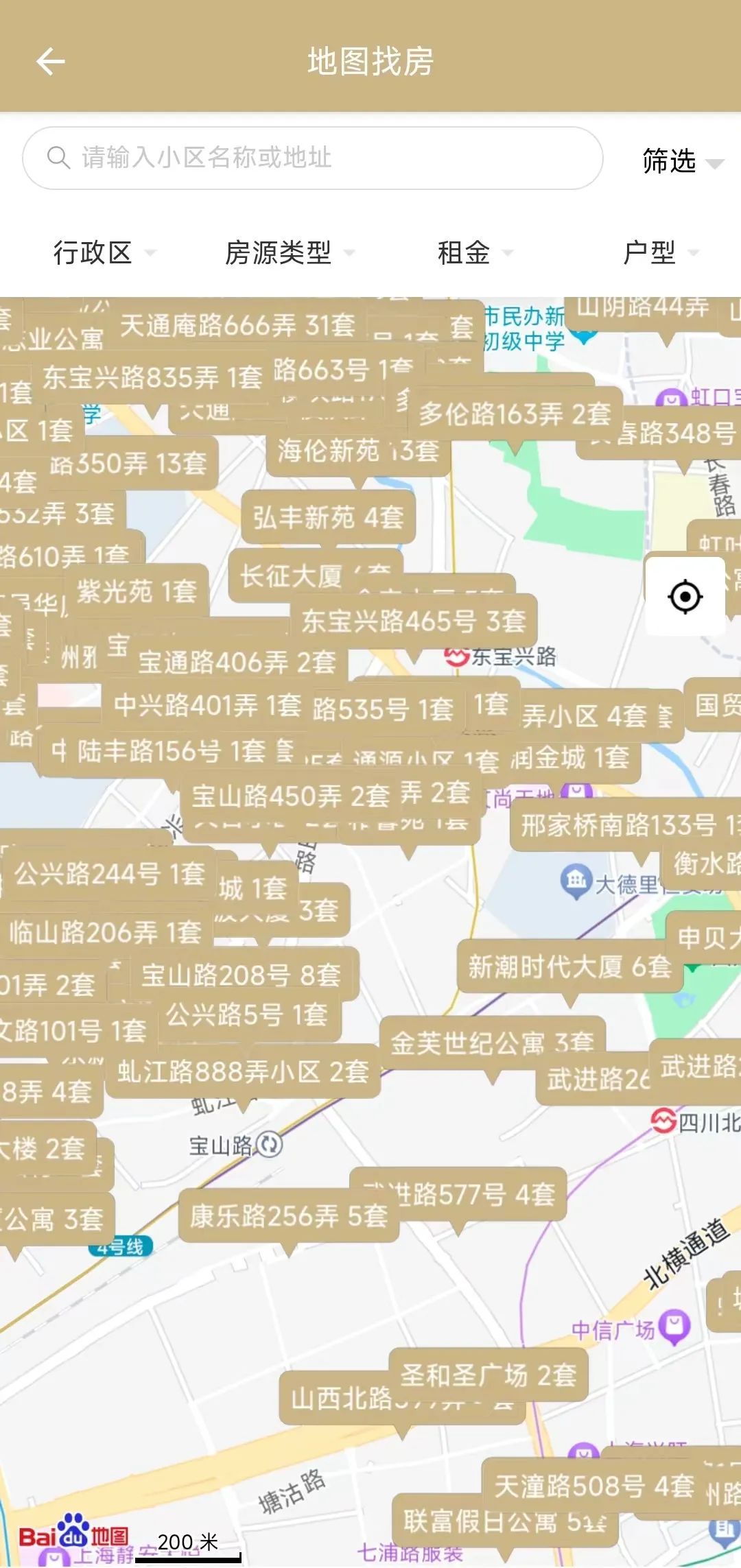Expand the 行政区 district dropdown

[104, 252]
